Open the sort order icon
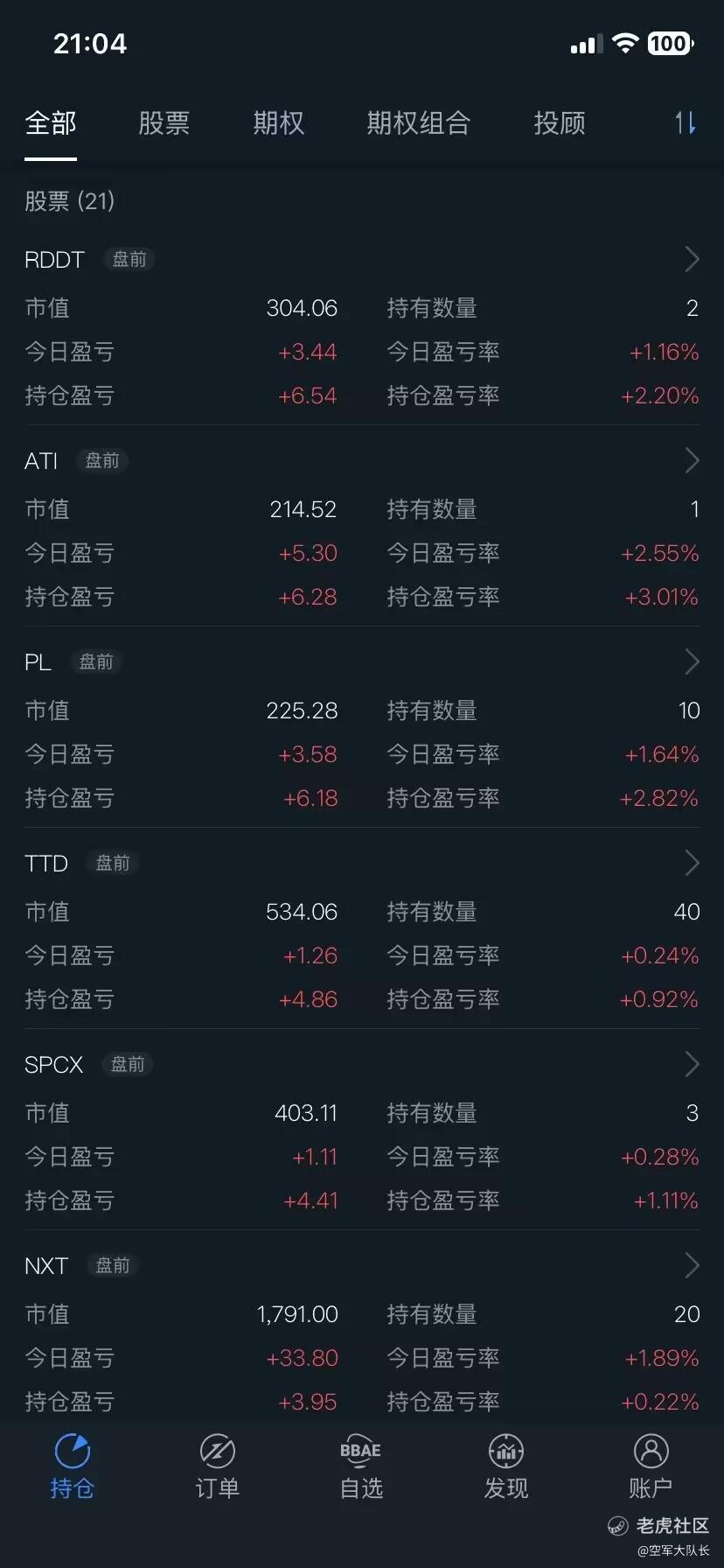The width and height of the screenshot is (724, 1568). click(x=686, y=123)
